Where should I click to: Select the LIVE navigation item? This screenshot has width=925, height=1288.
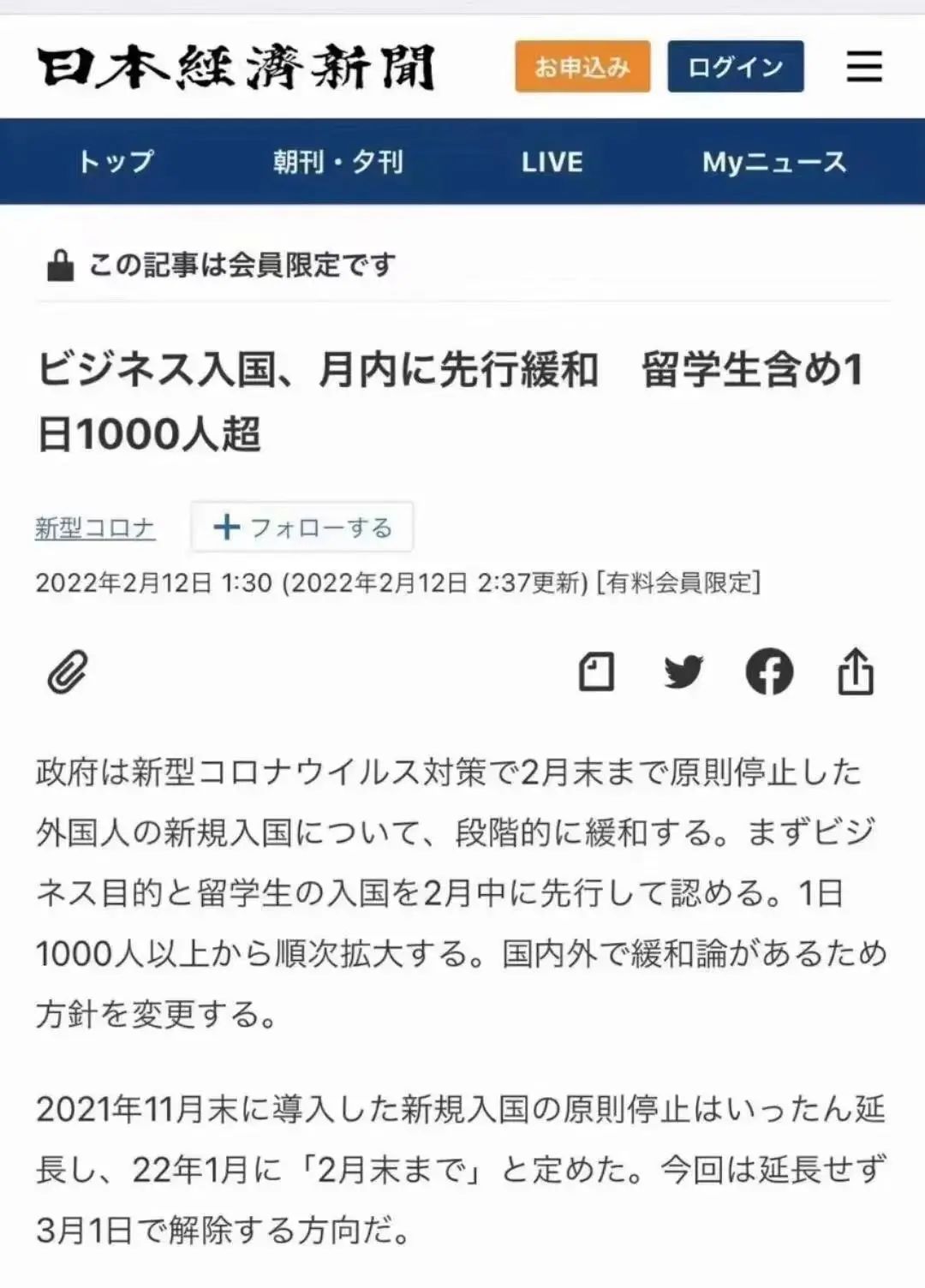(552, 161)
